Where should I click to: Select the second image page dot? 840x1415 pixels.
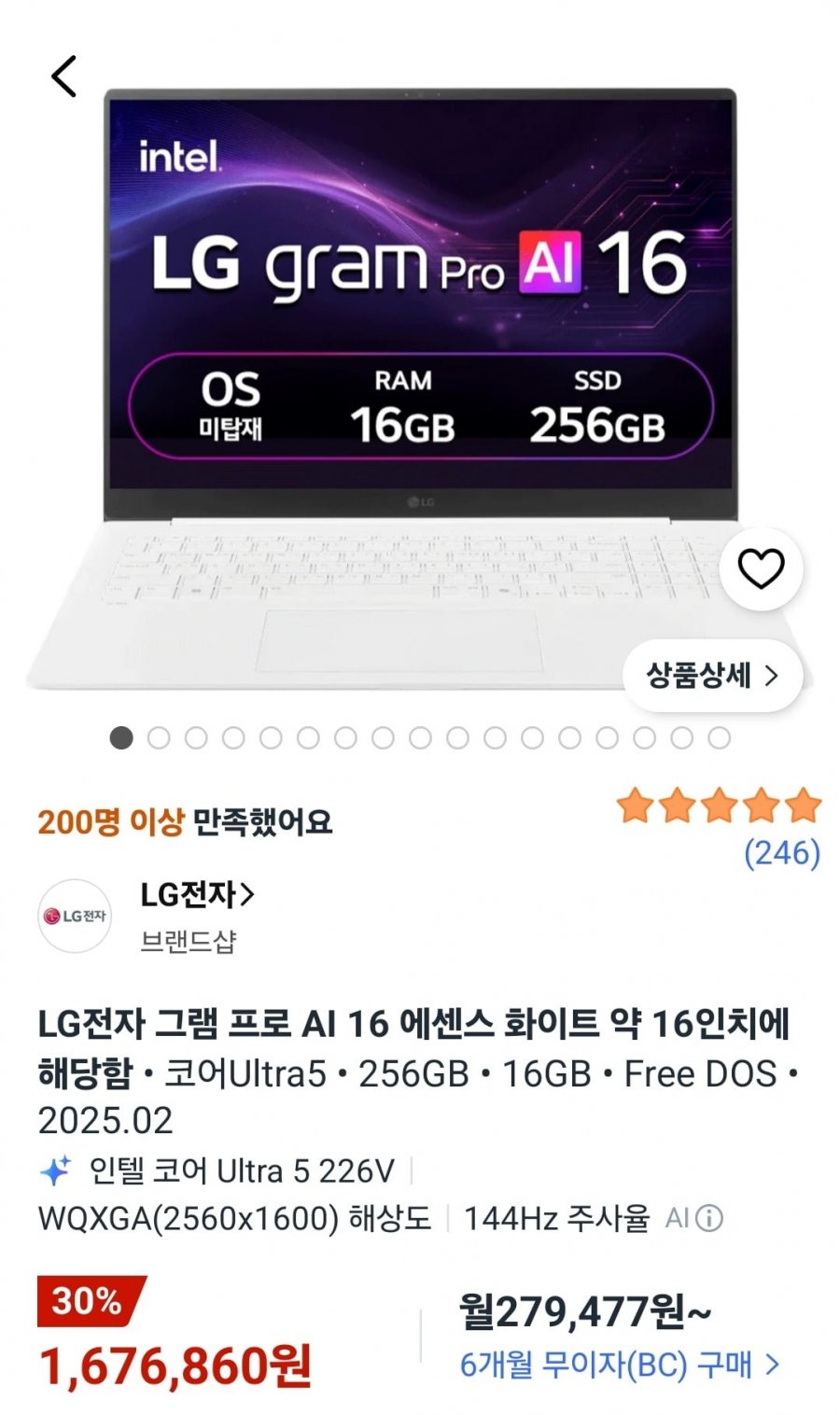(x=159, y=738)
